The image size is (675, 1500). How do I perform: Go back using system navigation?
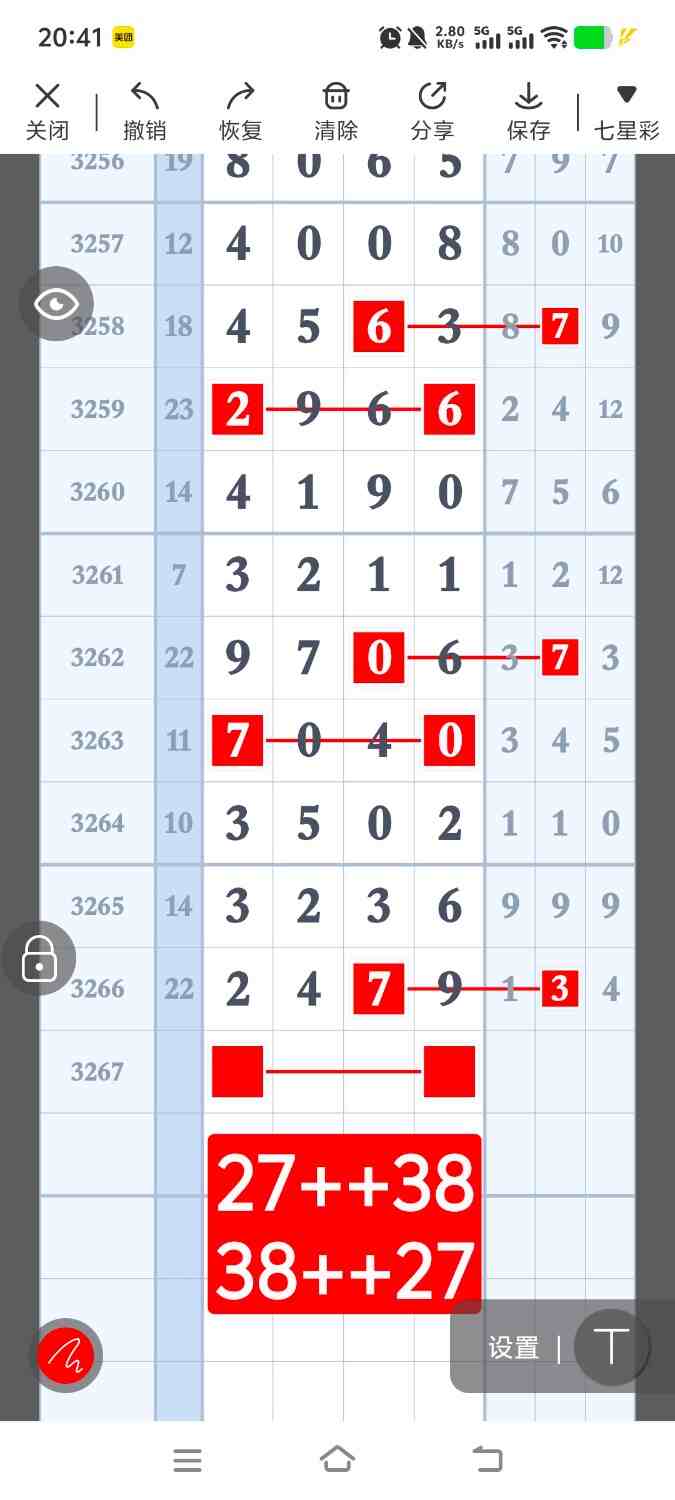(x=488, y=1460)
